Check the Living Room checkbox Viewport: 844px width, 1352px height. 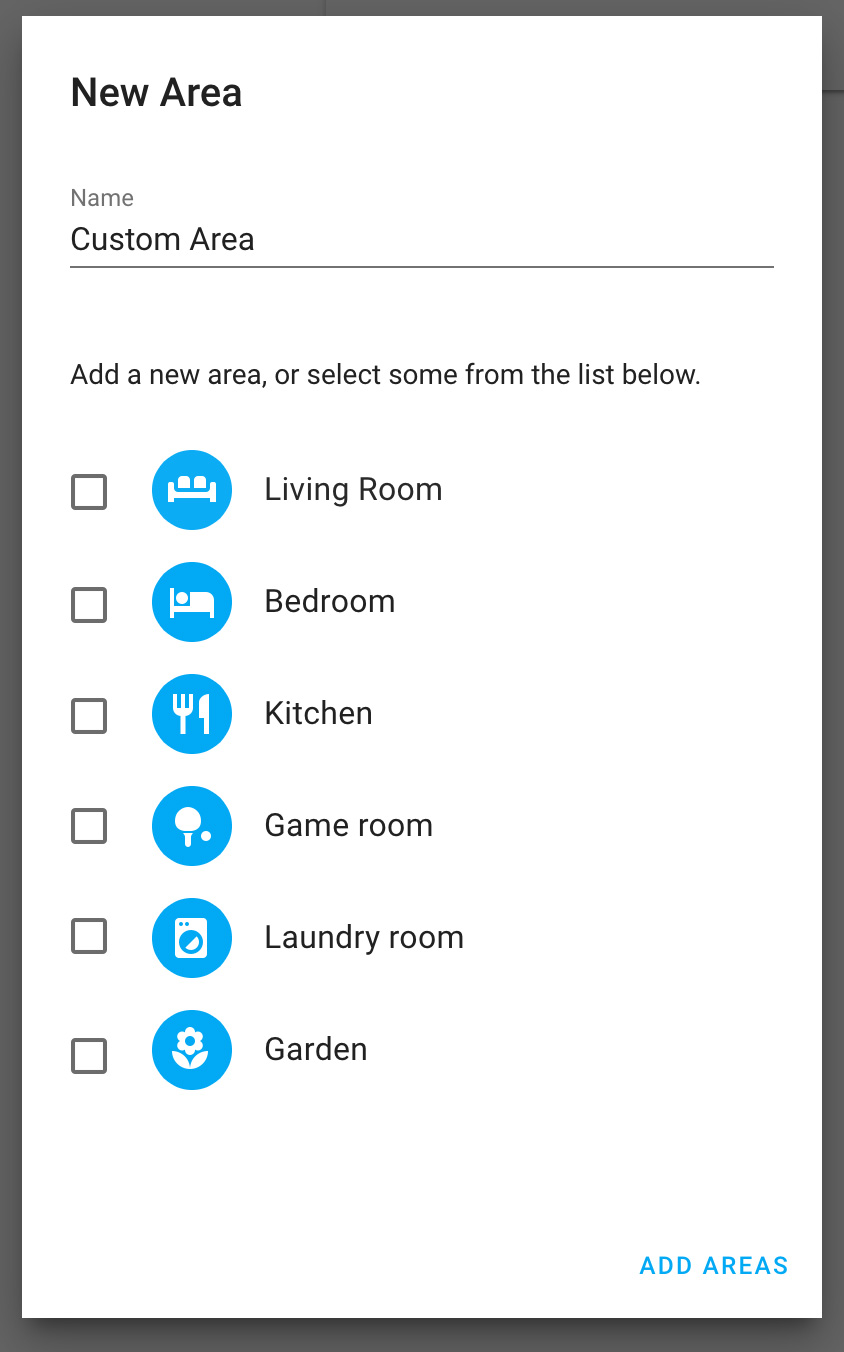click(89, 492)
